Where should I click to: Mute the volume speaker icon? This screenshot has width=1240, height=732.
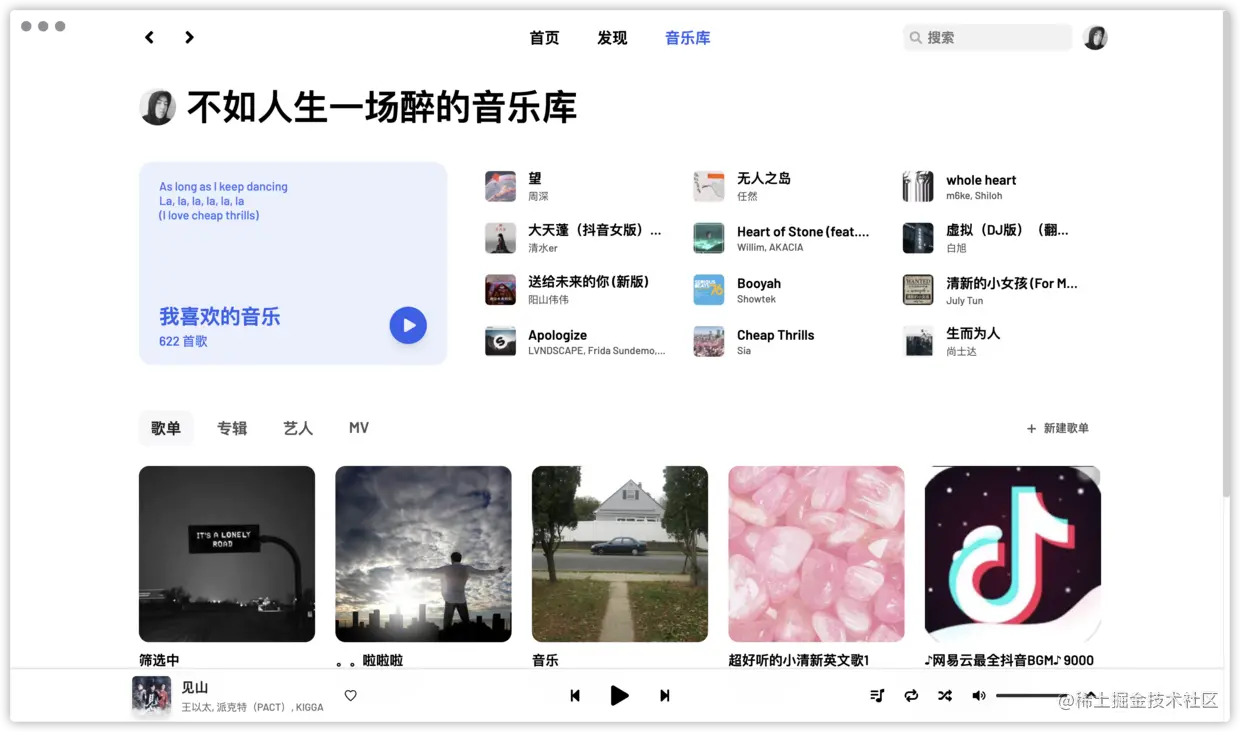click(x=979, y=695)
